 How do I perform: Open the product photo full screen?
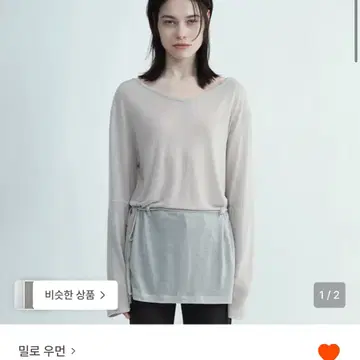pos(180,162)
